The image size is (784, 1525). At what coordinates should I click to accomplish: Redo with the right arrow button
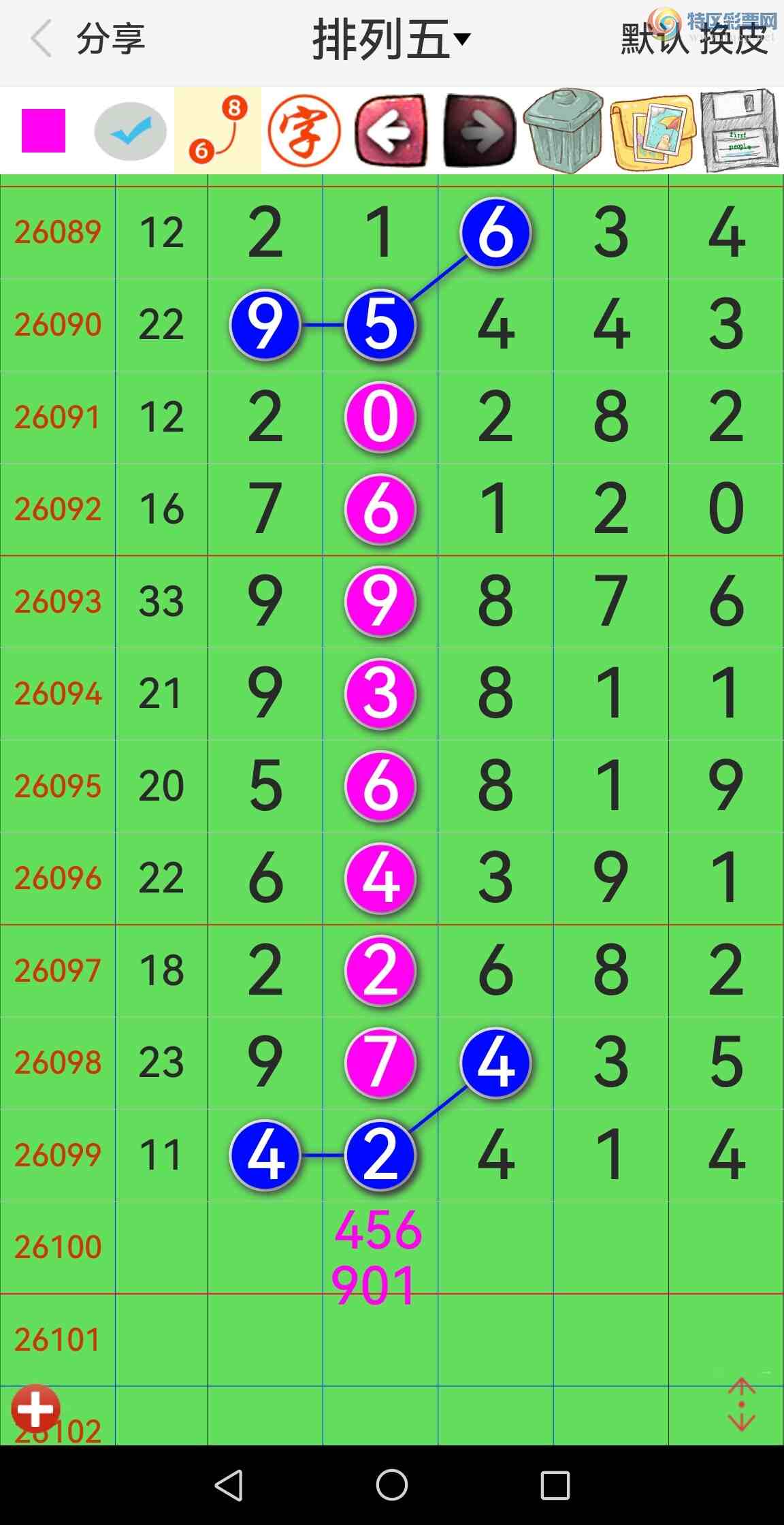[479, 130]
